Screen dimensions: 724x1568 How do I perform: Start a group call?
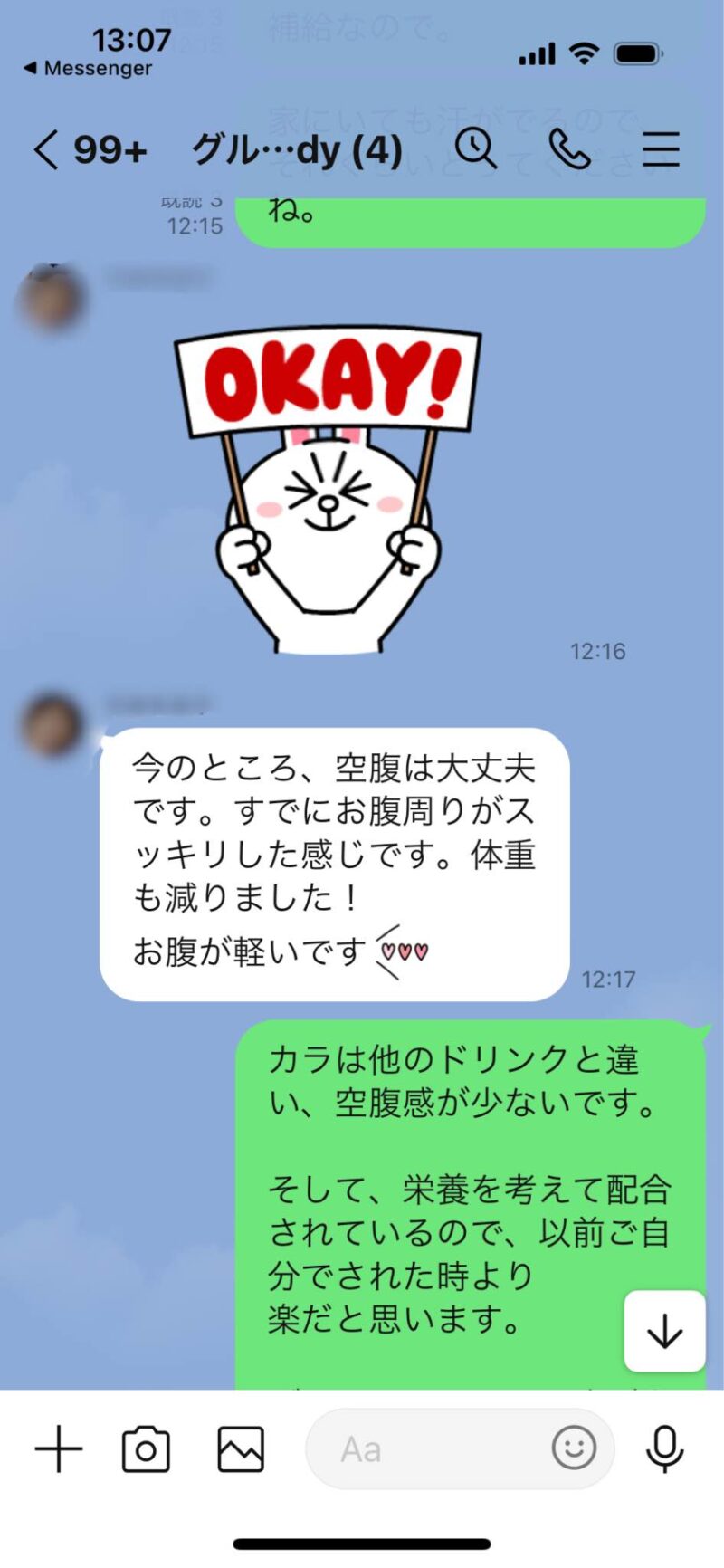pos(570,148)
